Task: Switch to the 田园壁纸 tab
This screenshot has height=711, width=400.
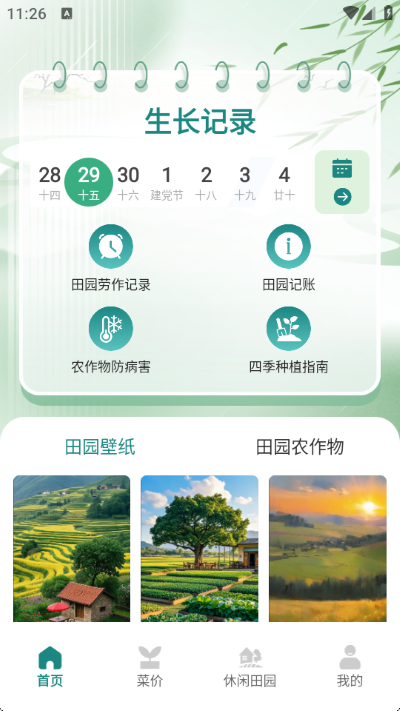Action: click(x=100, y=447)
